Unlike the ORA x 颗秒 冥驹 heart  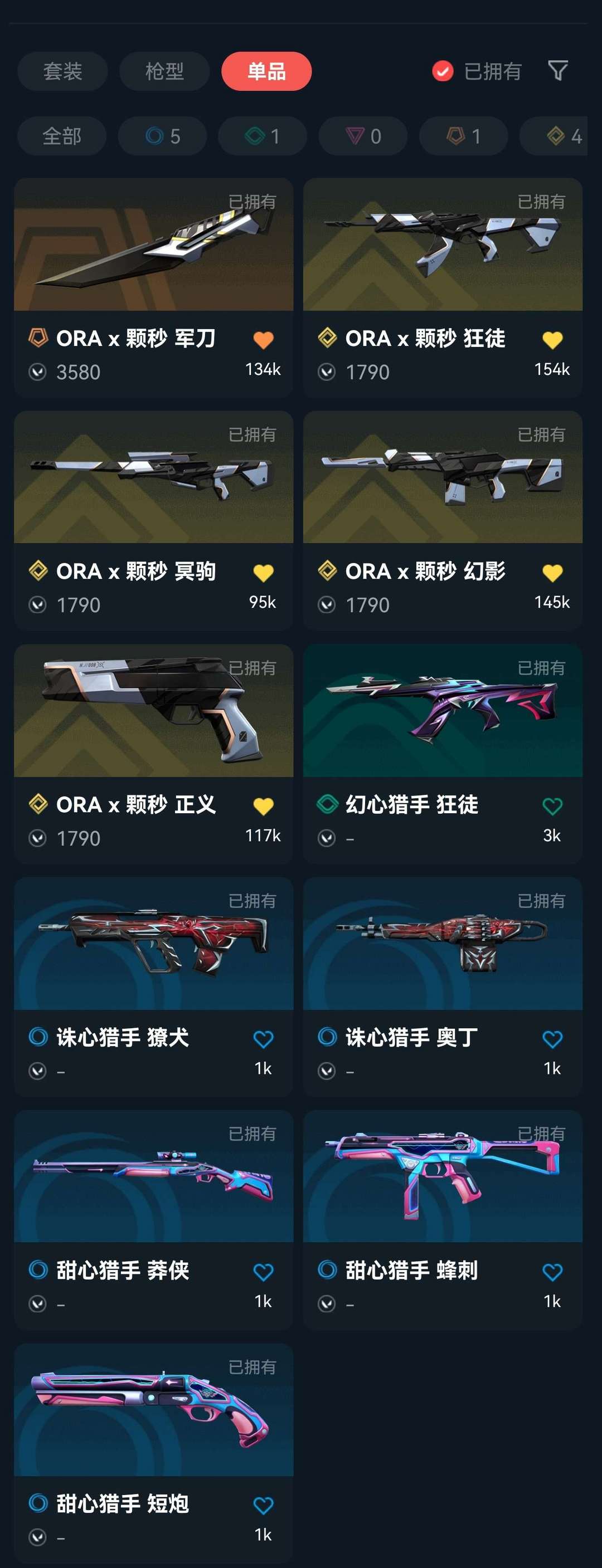click(x=263, y=573)
